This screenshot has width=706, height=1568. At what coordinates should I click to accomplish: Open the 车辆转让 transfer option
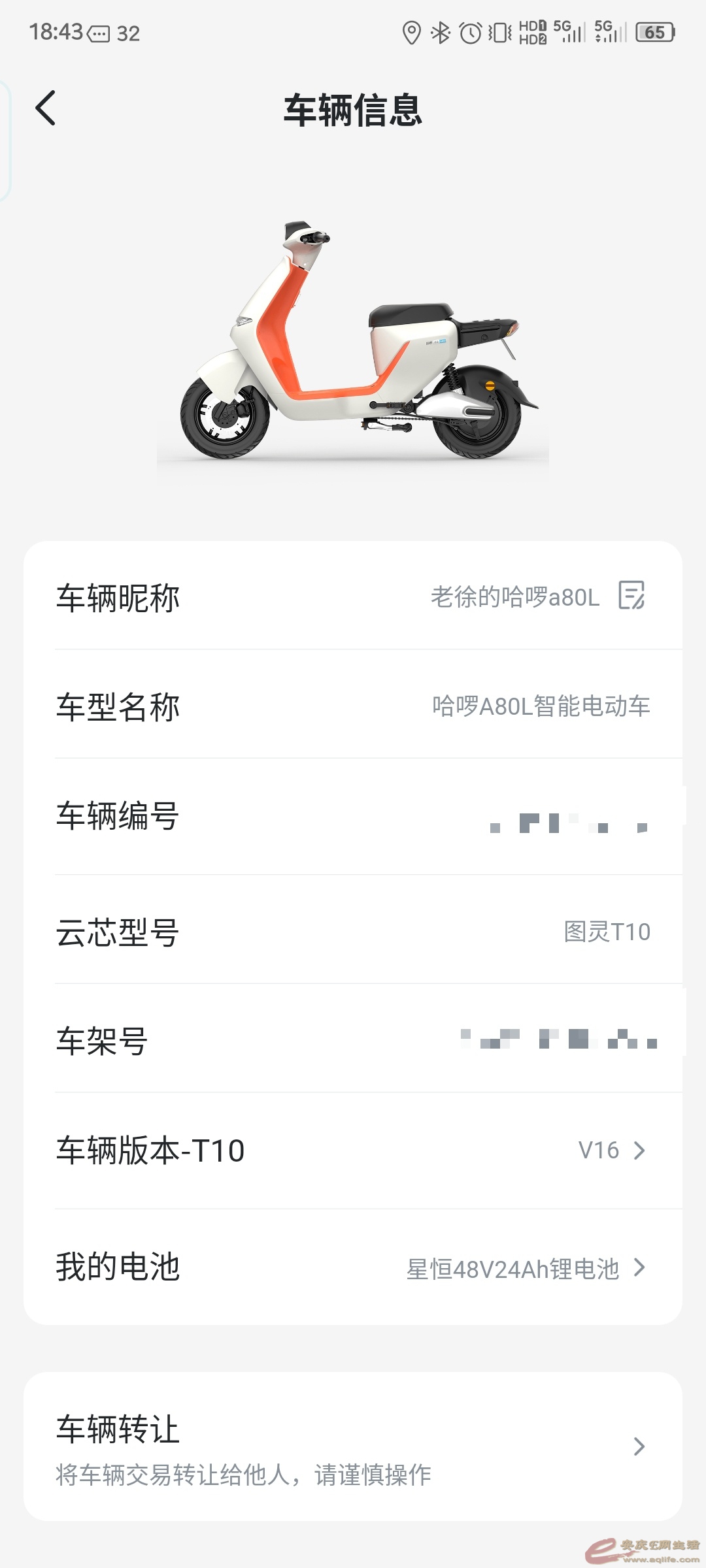(353, 1446)
